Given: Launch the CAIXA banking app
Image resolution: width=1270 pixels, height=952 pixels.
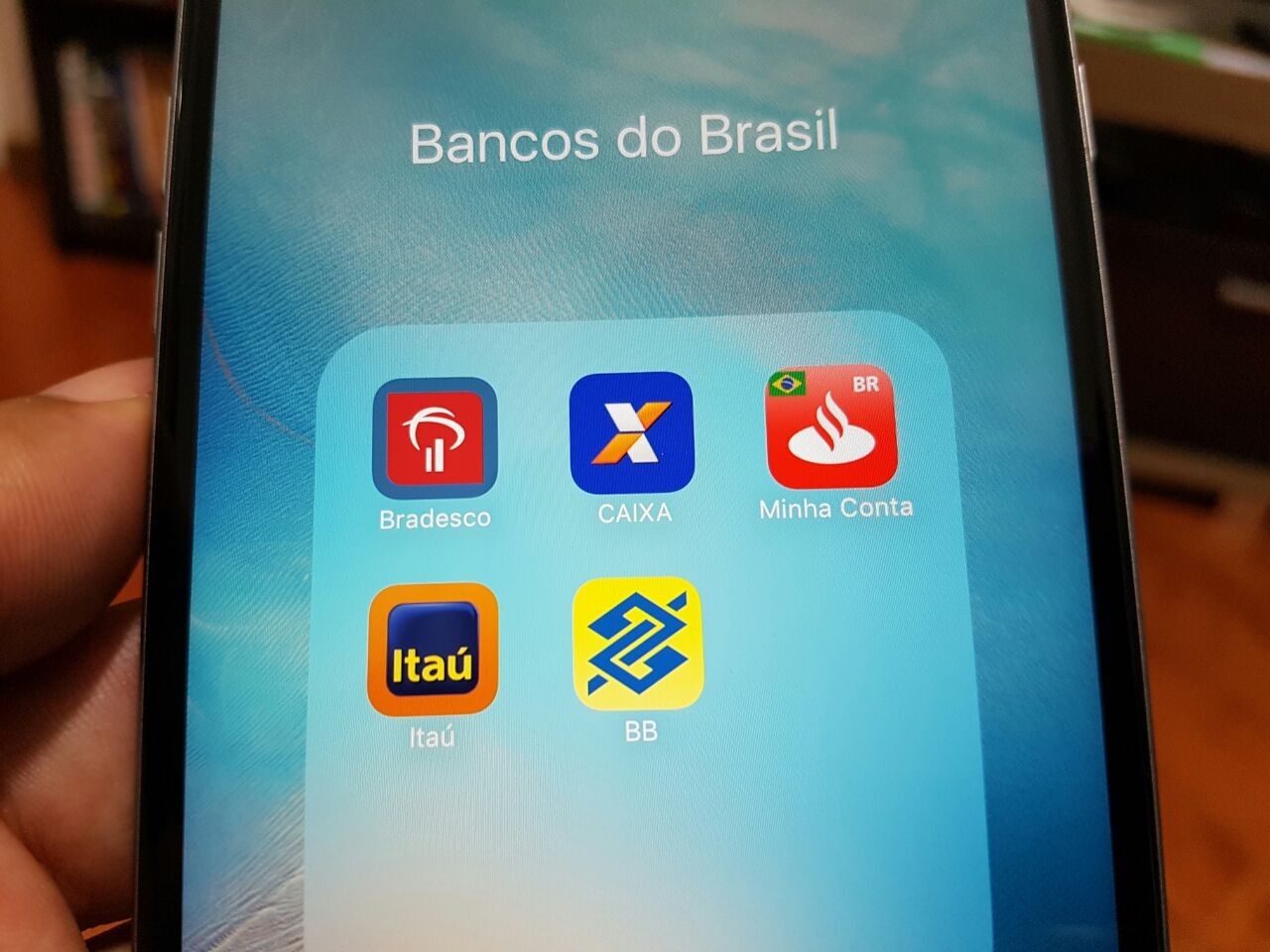Looking at the screenshot, I should [631, 432].
